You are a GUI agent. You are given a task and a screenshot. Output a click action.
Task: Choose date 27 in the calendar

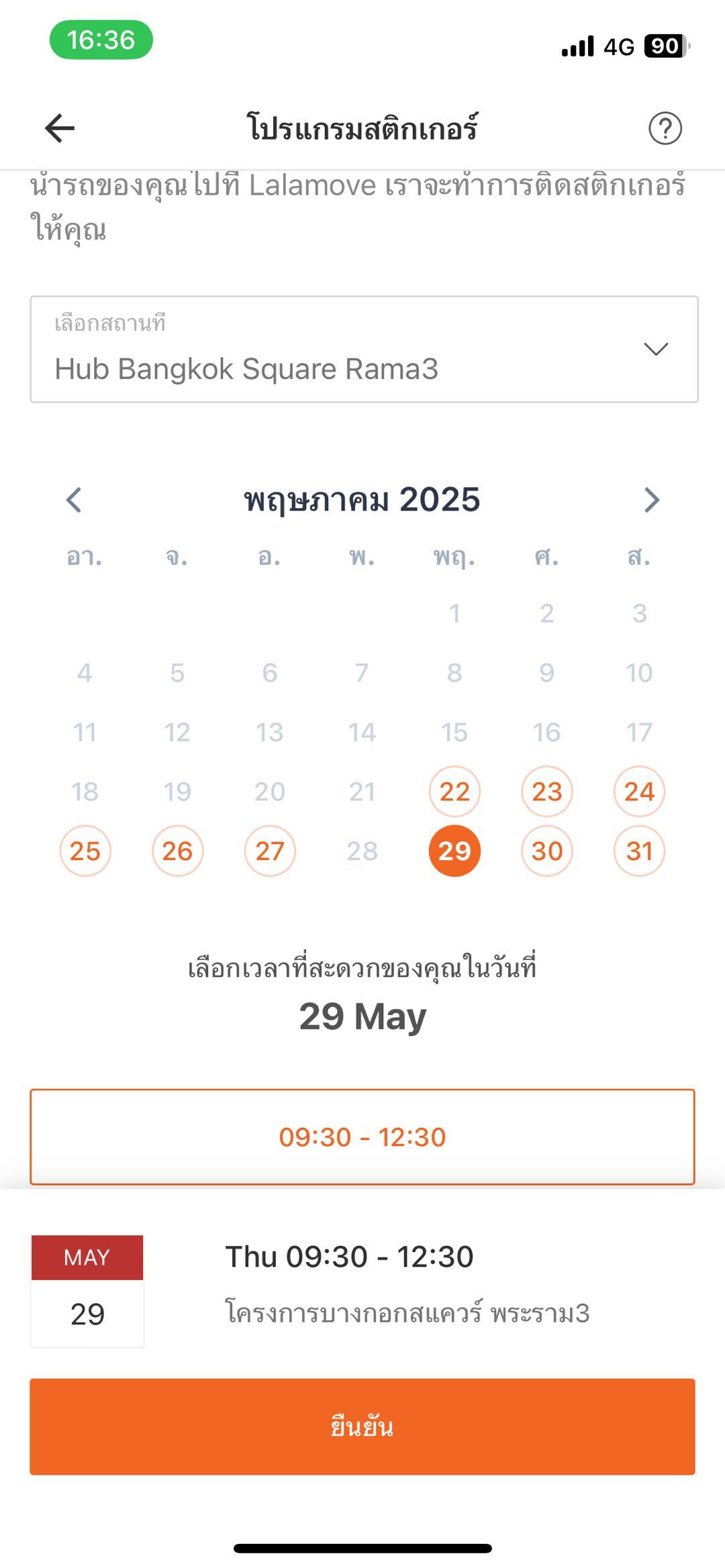tap(270, 851)
